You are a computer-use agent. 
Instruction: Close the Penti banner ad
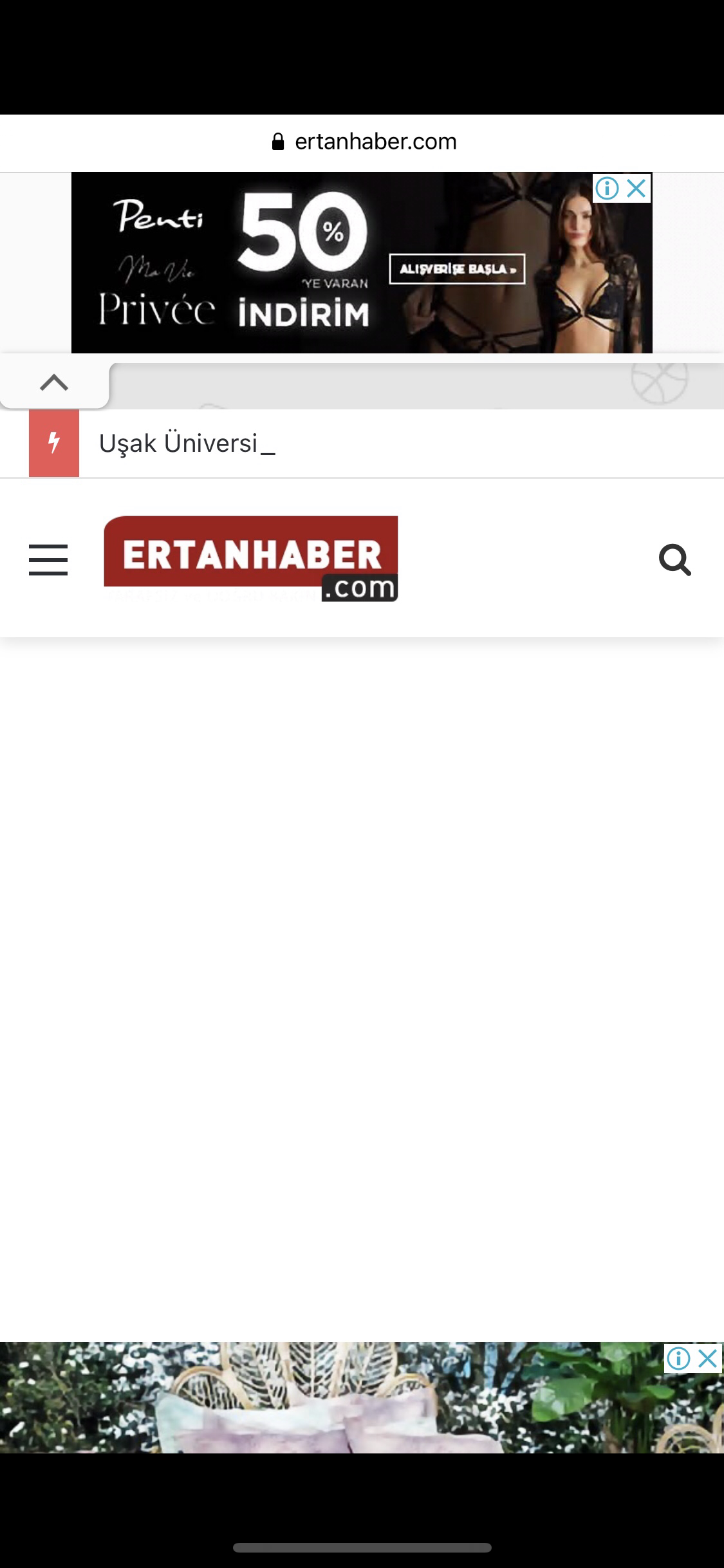pos(636,188)
